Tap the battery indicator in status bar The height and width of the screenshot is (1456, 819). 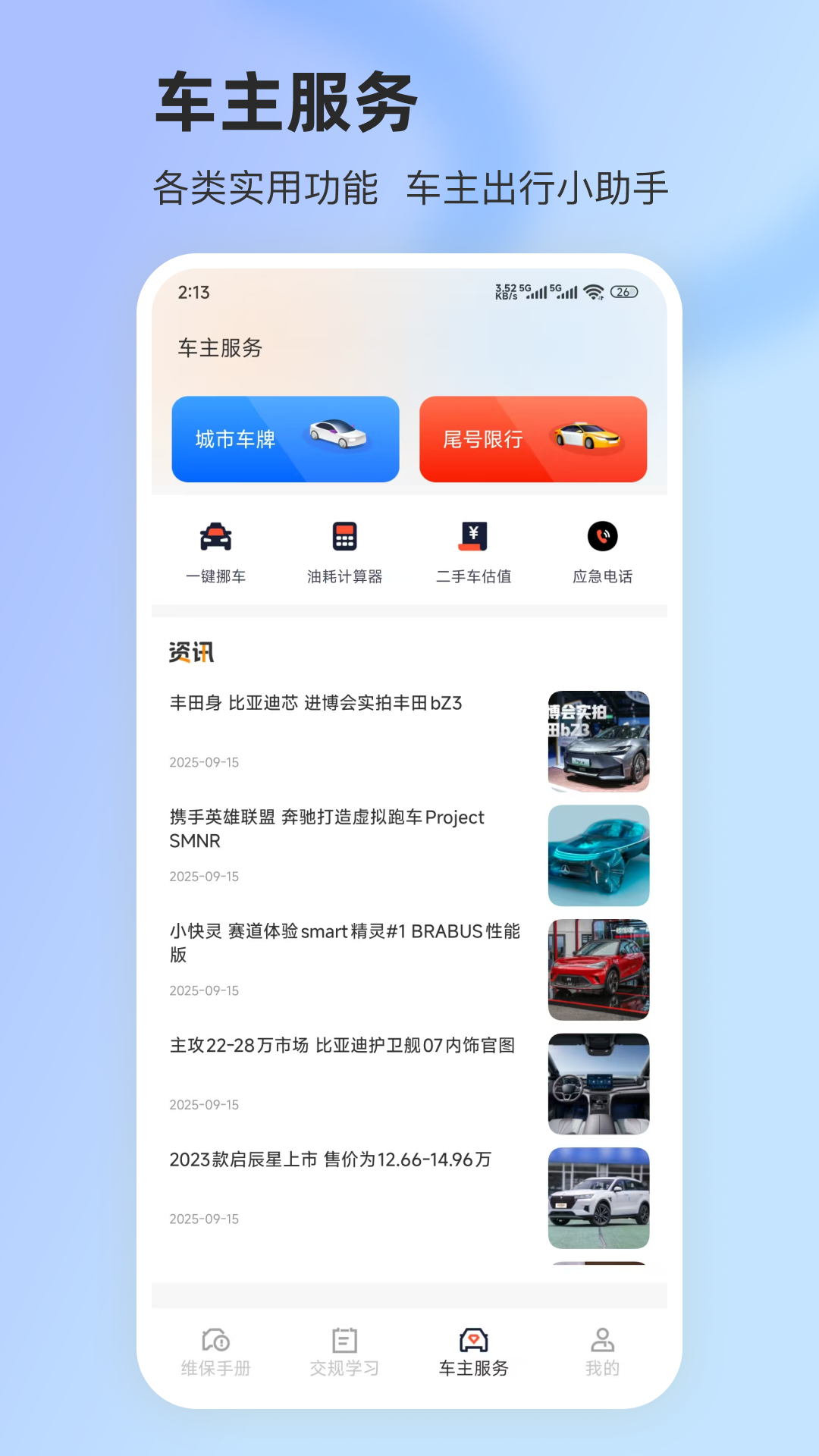(623, 290)
